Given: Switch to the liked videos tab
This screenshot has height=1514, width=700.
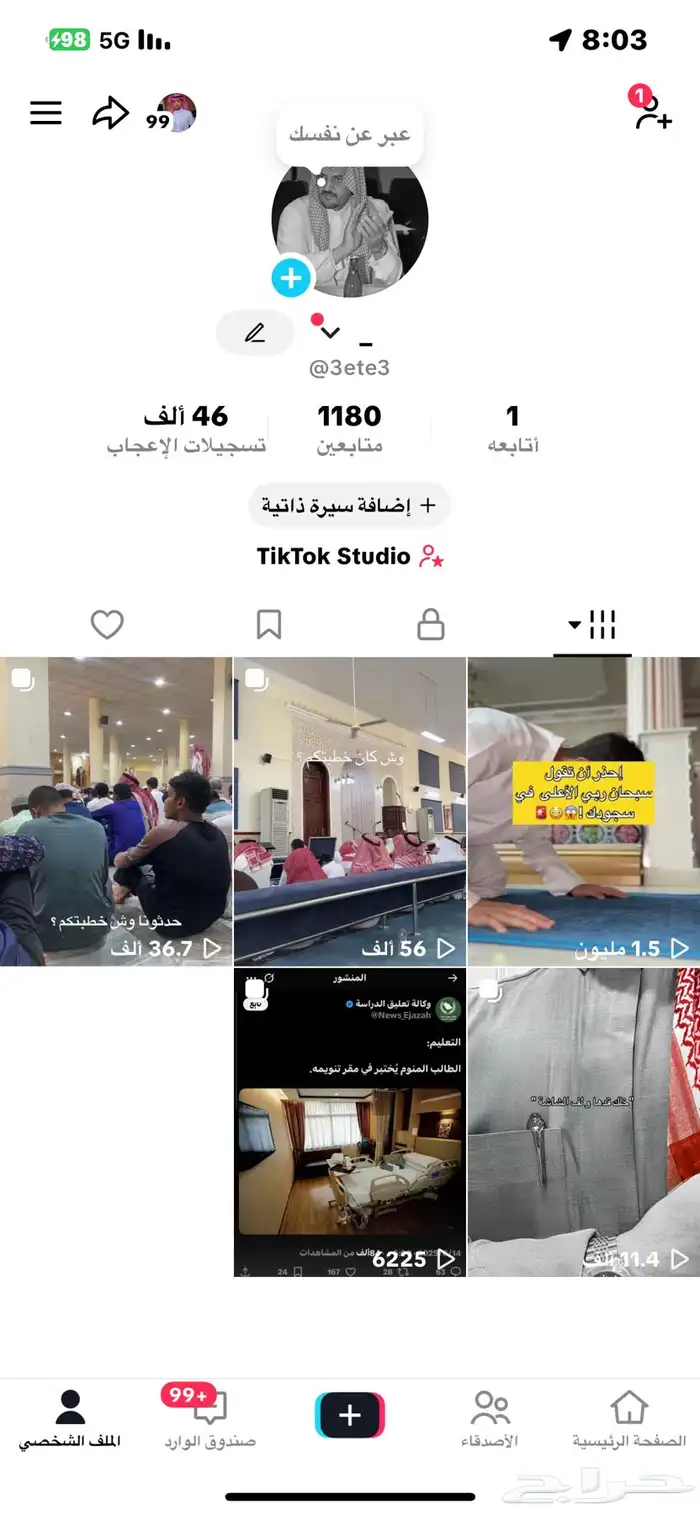Looking at the screenshot, I should [107, 625].
